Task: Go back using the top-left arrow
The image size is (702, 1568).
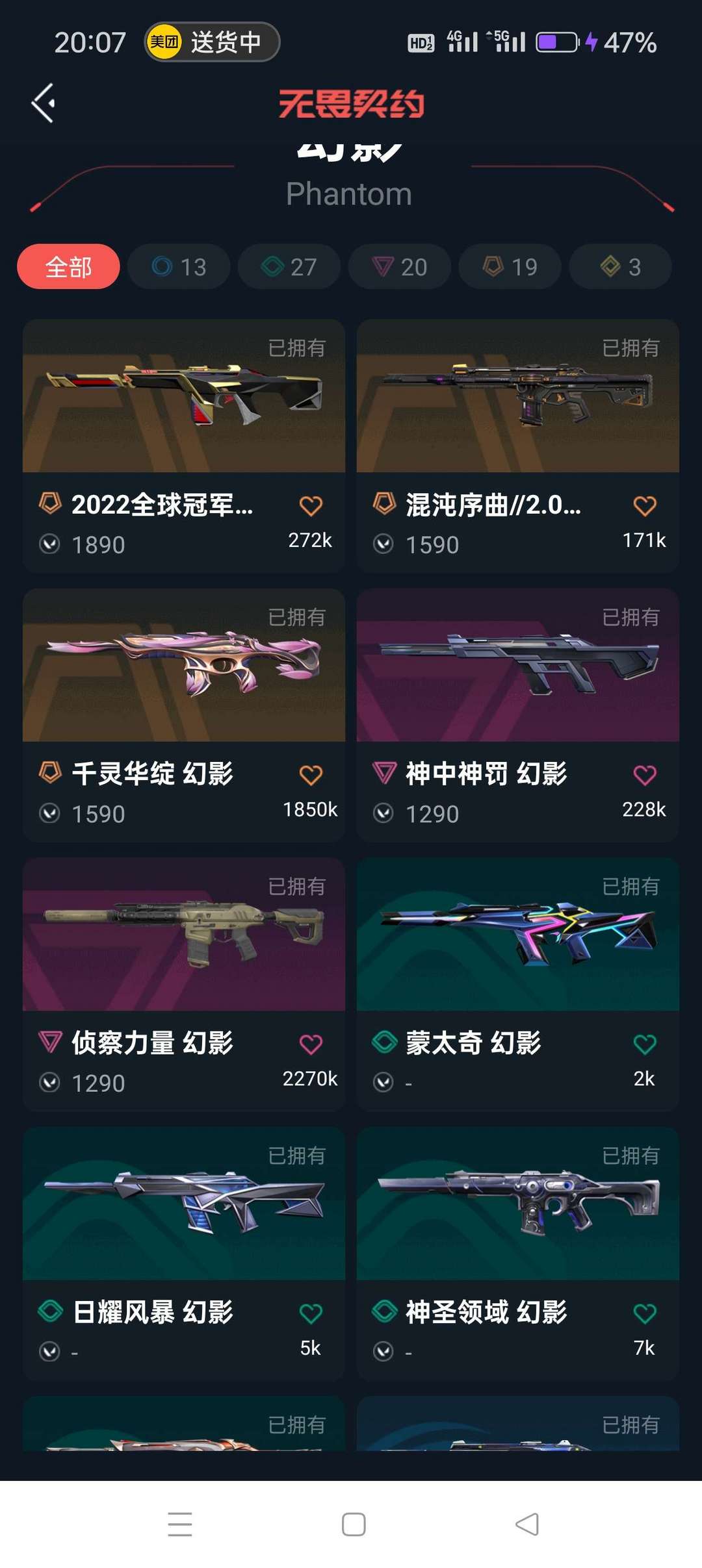Action: (x=43, y=103)
